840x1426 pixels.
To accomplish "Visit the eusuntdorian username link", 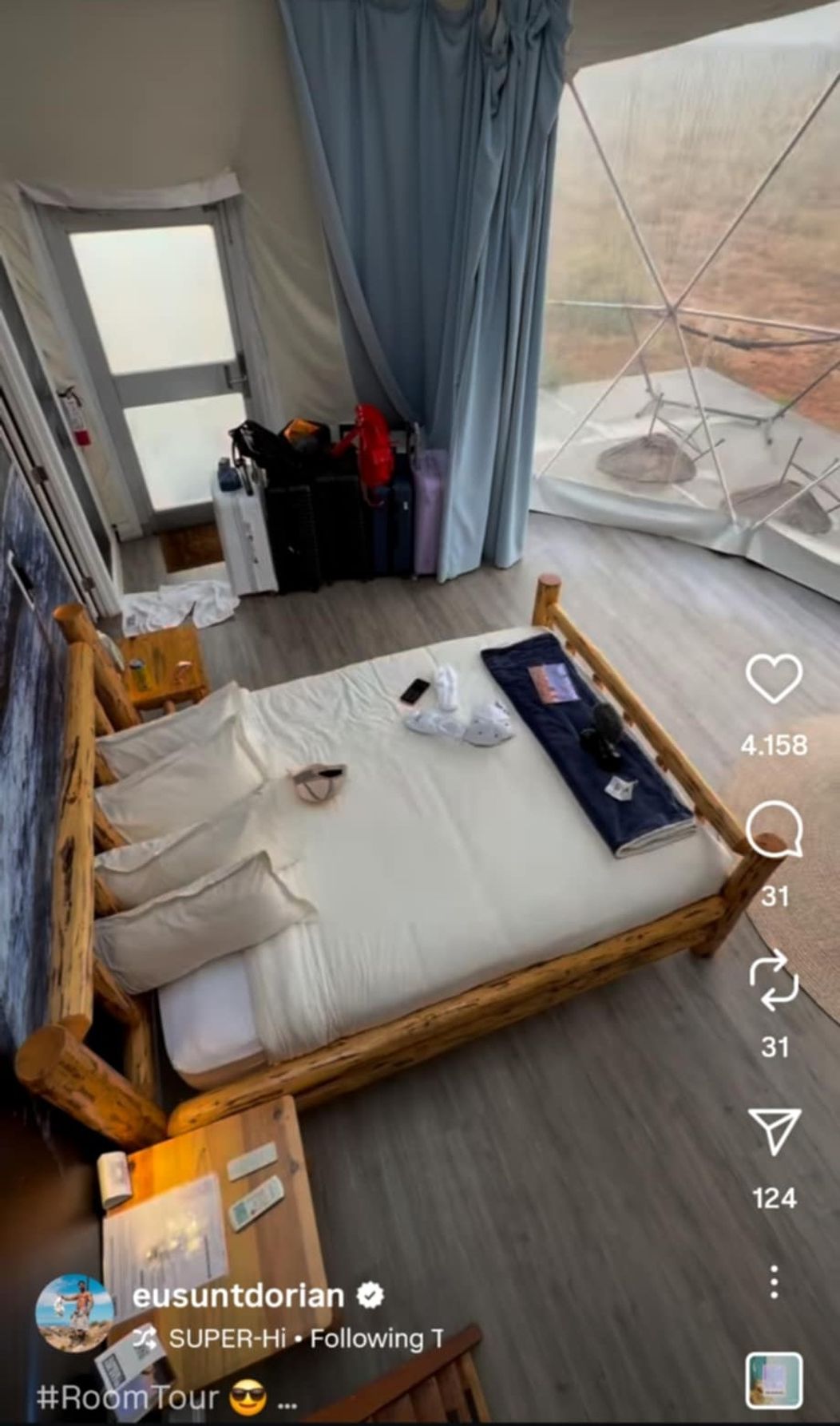I will click(x=238, y=1295).
